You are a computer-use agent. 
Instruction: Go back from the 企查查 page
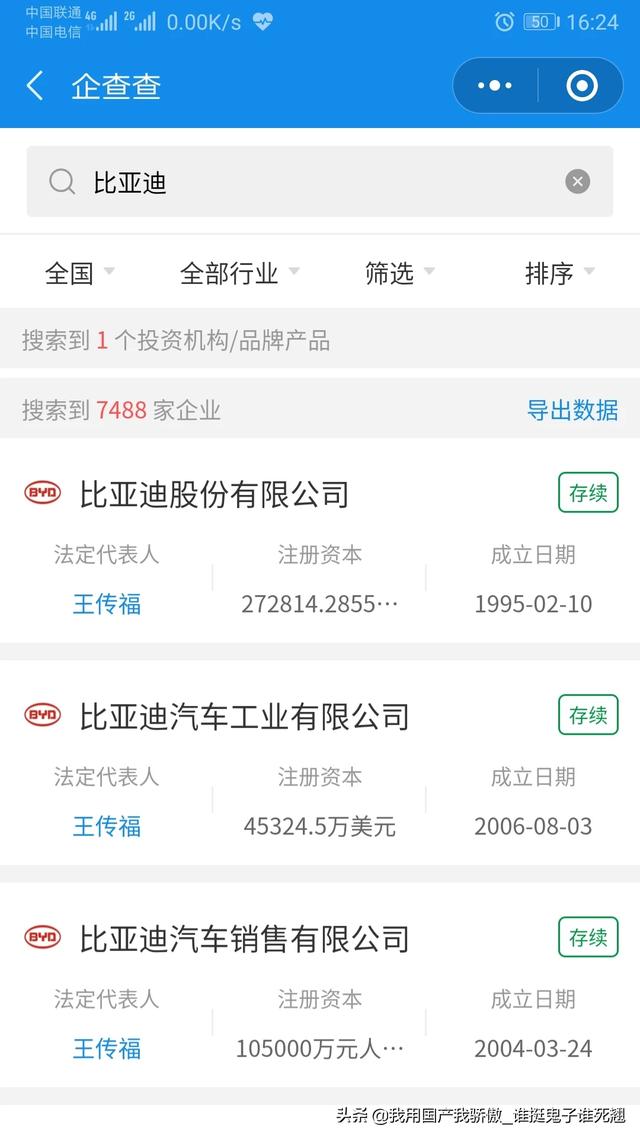35,86
